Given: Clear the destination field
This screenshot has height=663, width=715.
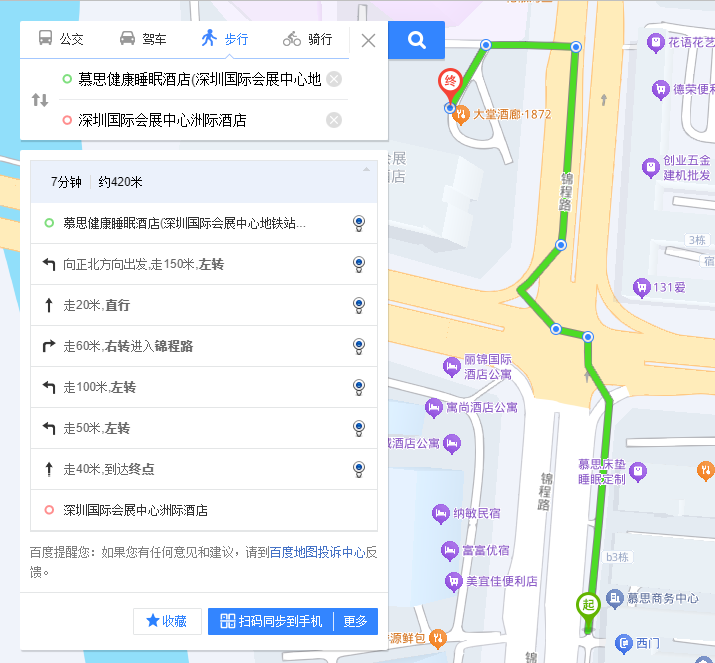Looking at the screenshot, I should [x=334, y=120].
